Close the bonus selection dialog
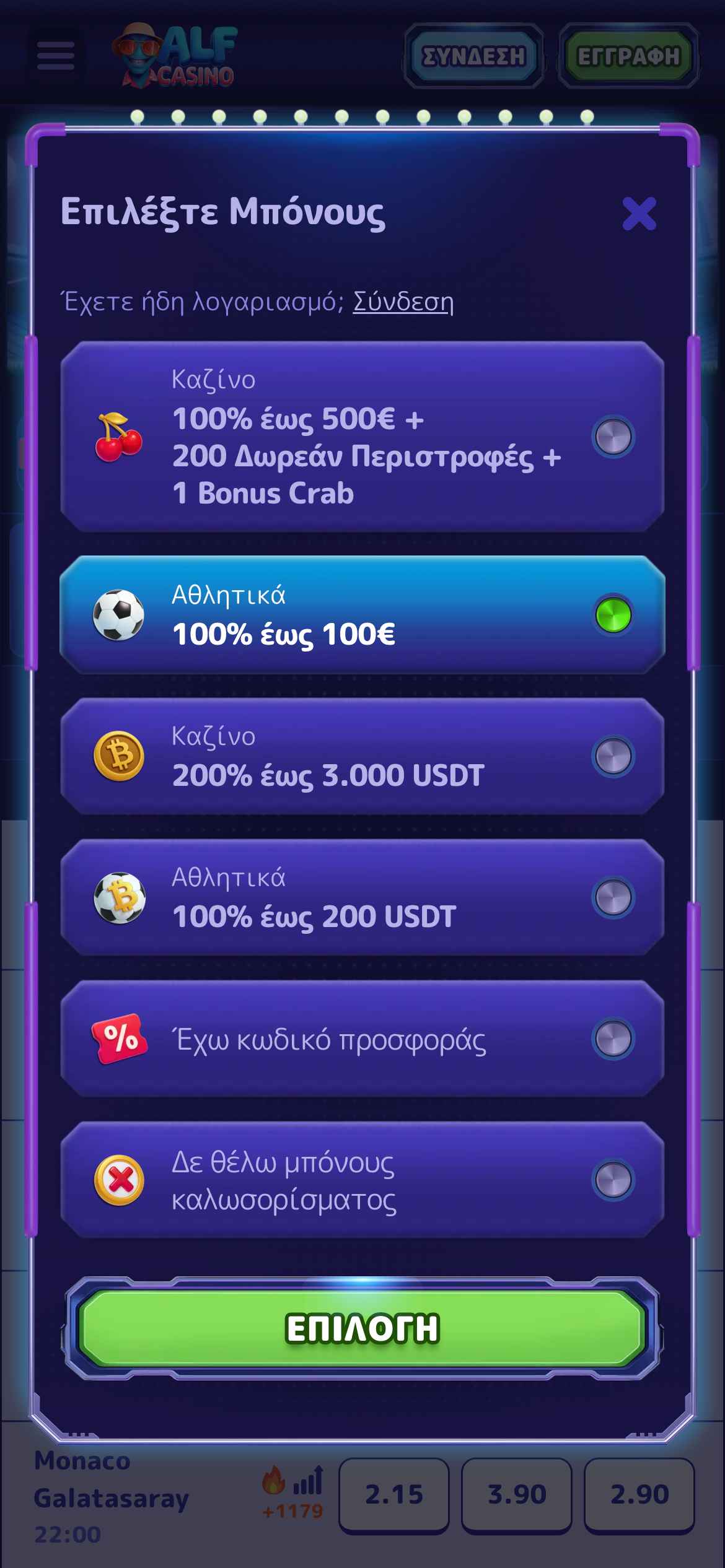This screenshot has height=1568, width=725. pos(639,214)
